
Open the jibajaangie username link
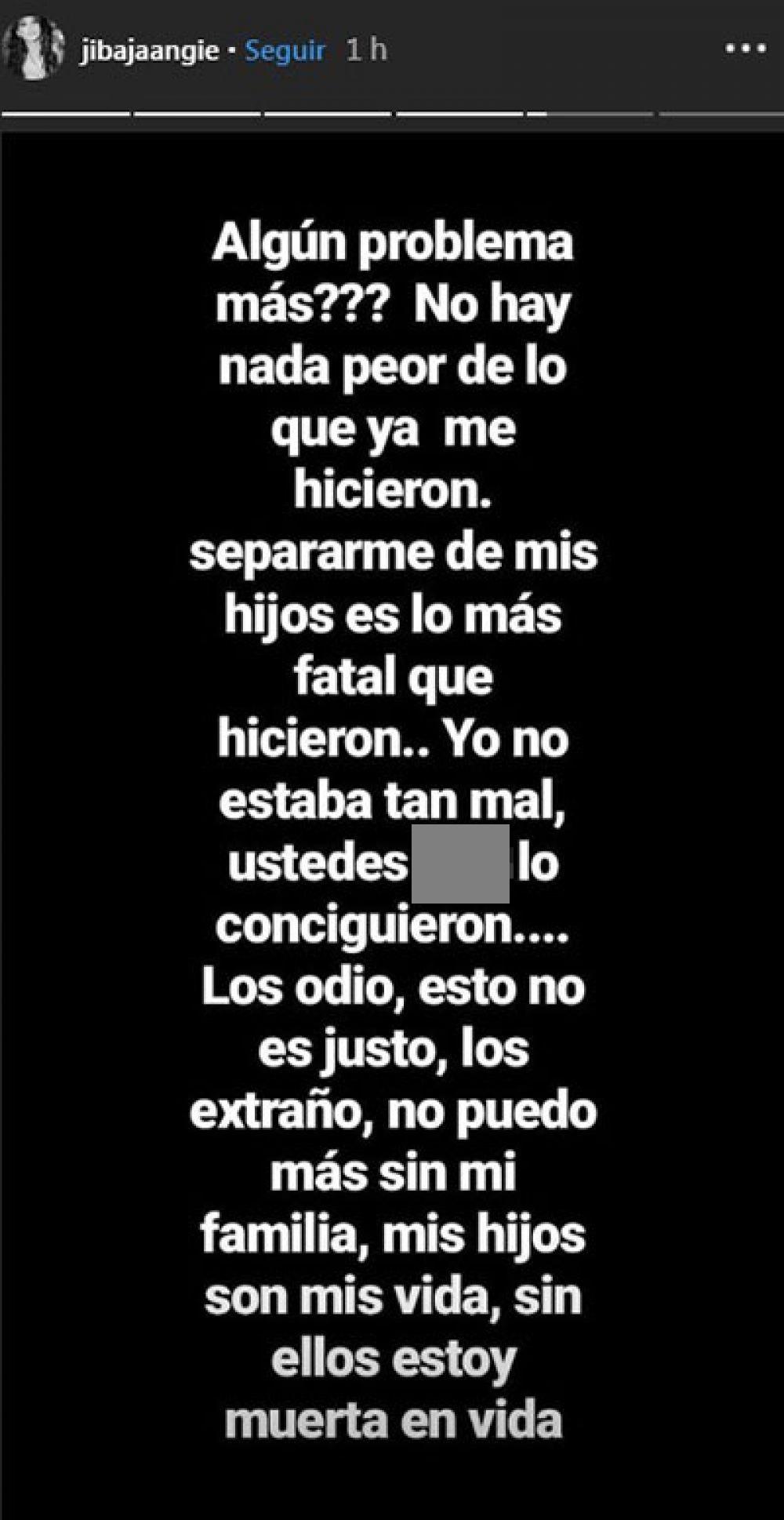[149, 52]
